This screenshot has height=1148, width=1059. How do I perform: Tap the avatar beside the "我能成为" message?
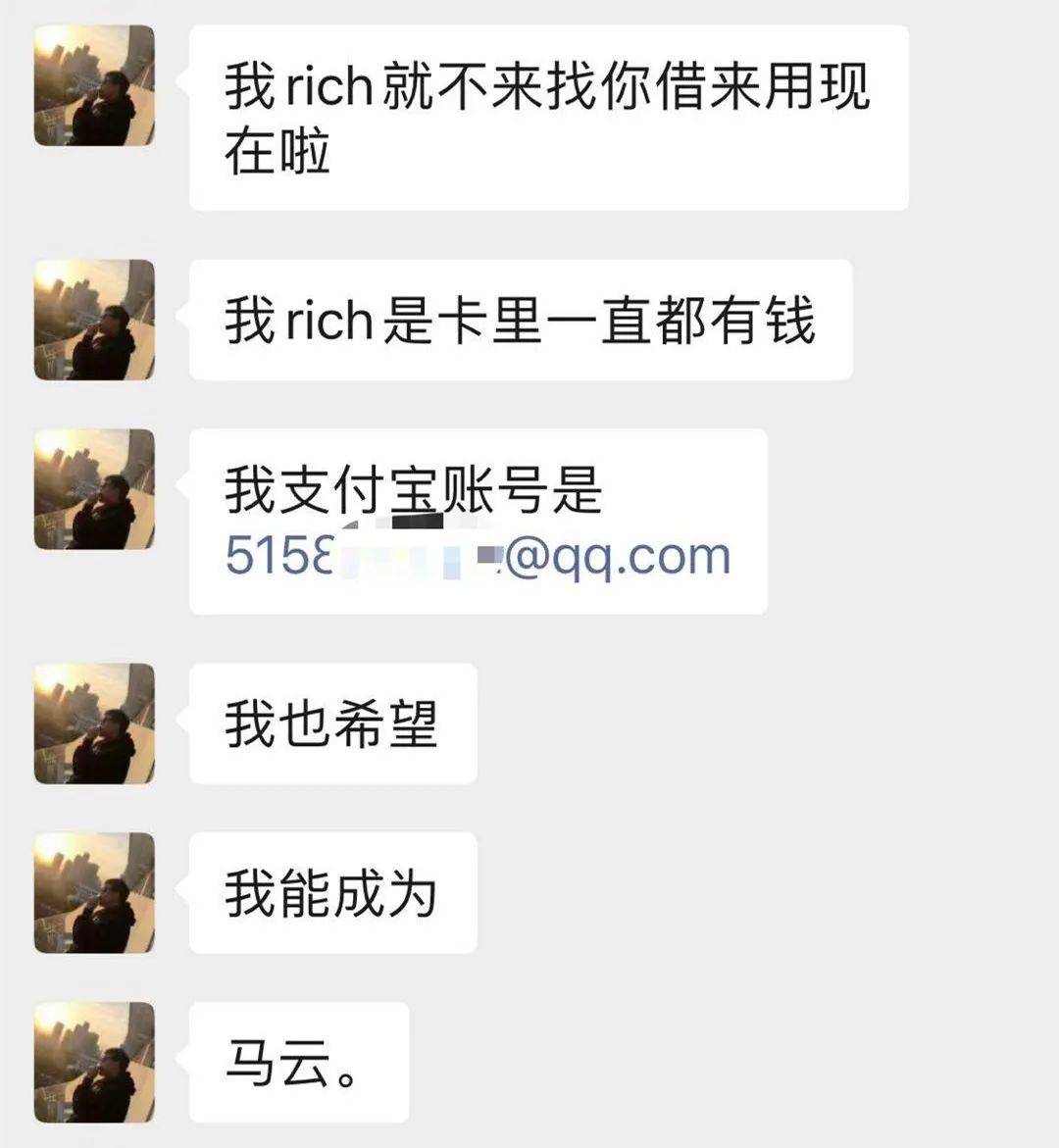(94, 892)
